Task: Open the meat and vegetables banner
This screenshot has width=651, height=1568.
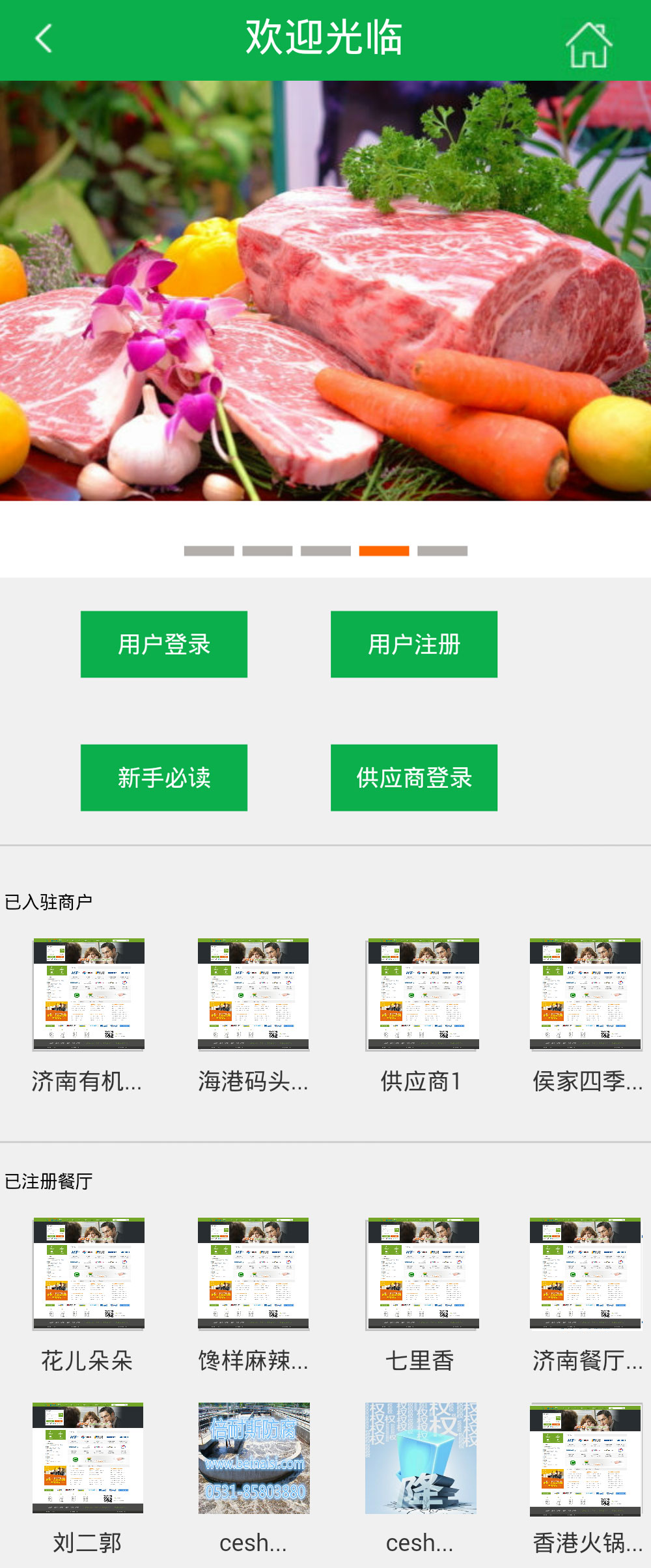Action: coord(325,290)
